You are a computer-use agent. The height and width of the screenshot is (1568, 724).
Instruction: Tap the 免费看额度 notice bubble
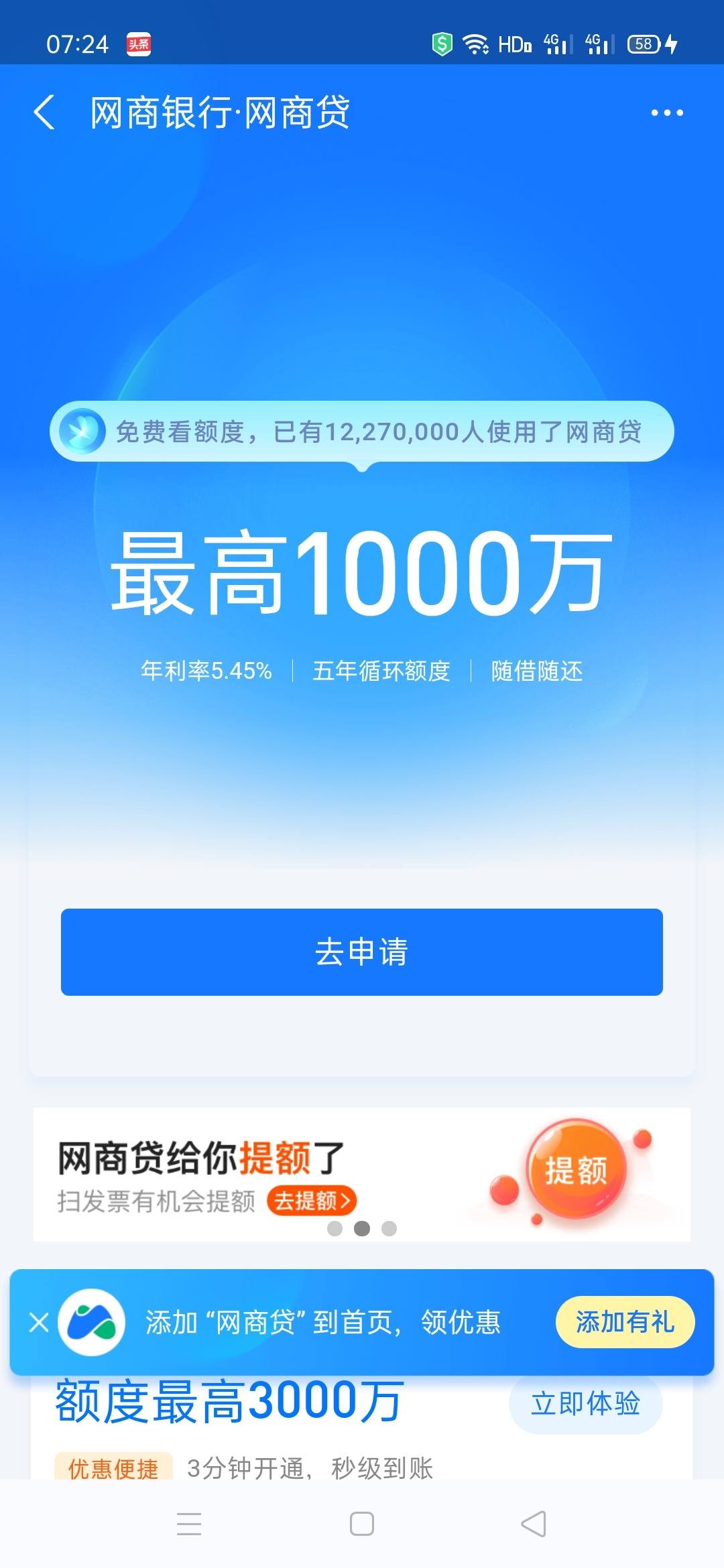click(x=362, y=432)
